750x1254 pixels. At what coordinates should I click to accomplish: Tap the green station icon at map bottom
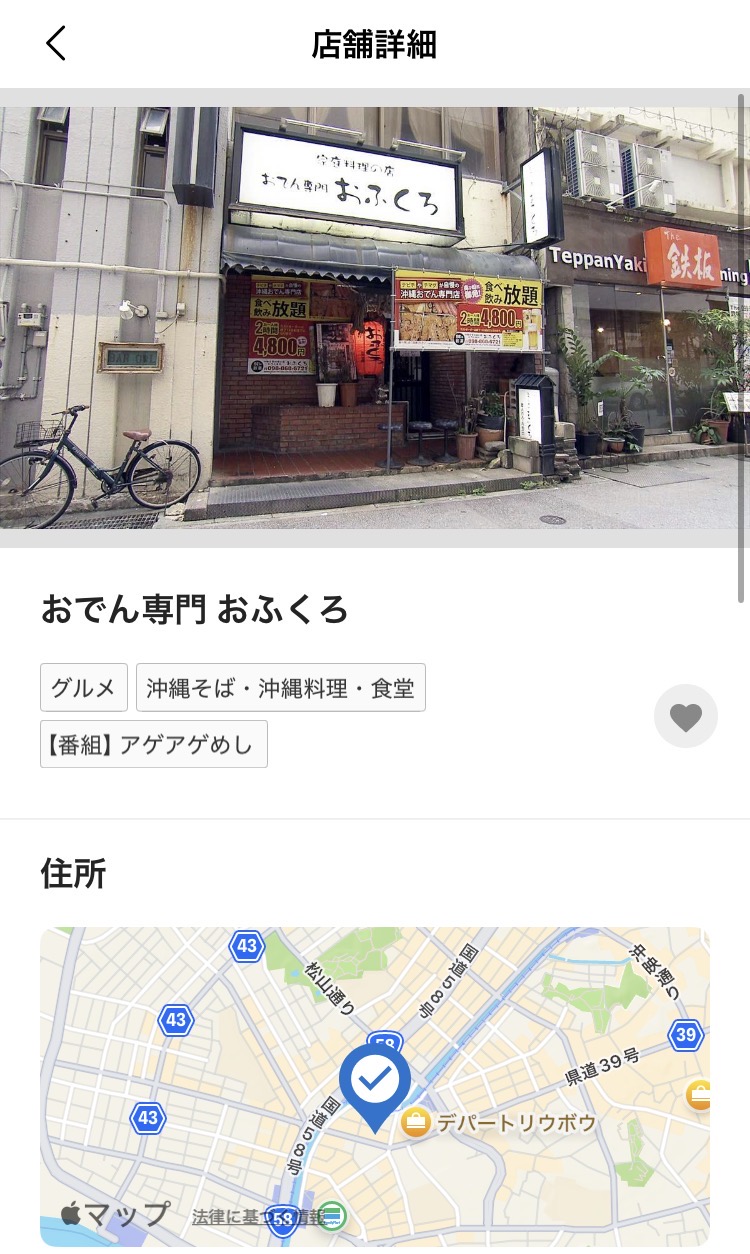[x=330, y=1216]
